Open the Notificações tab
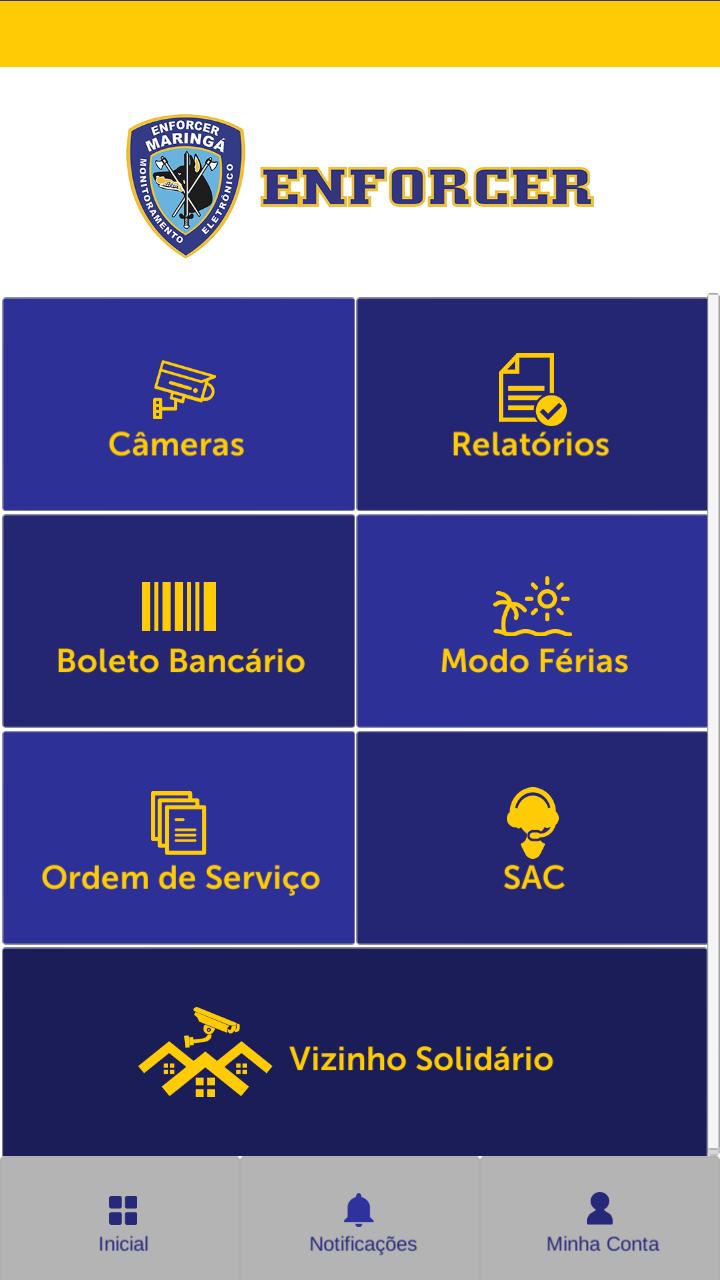The width and height of the screenshot is (720, 1280). point(360,1219)
